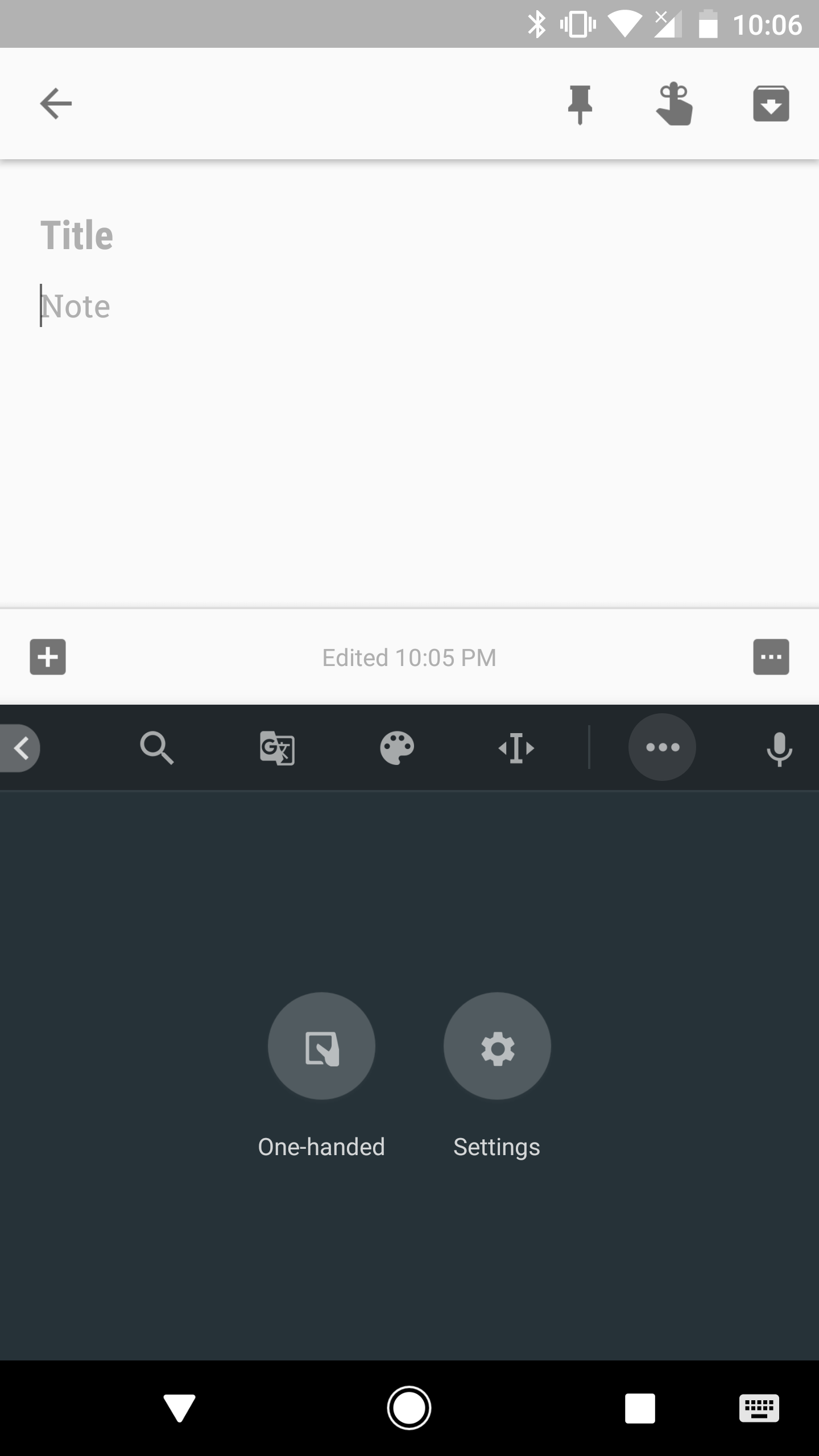Open Google Translate in keyboard
819x1456 pixels.
277,748
